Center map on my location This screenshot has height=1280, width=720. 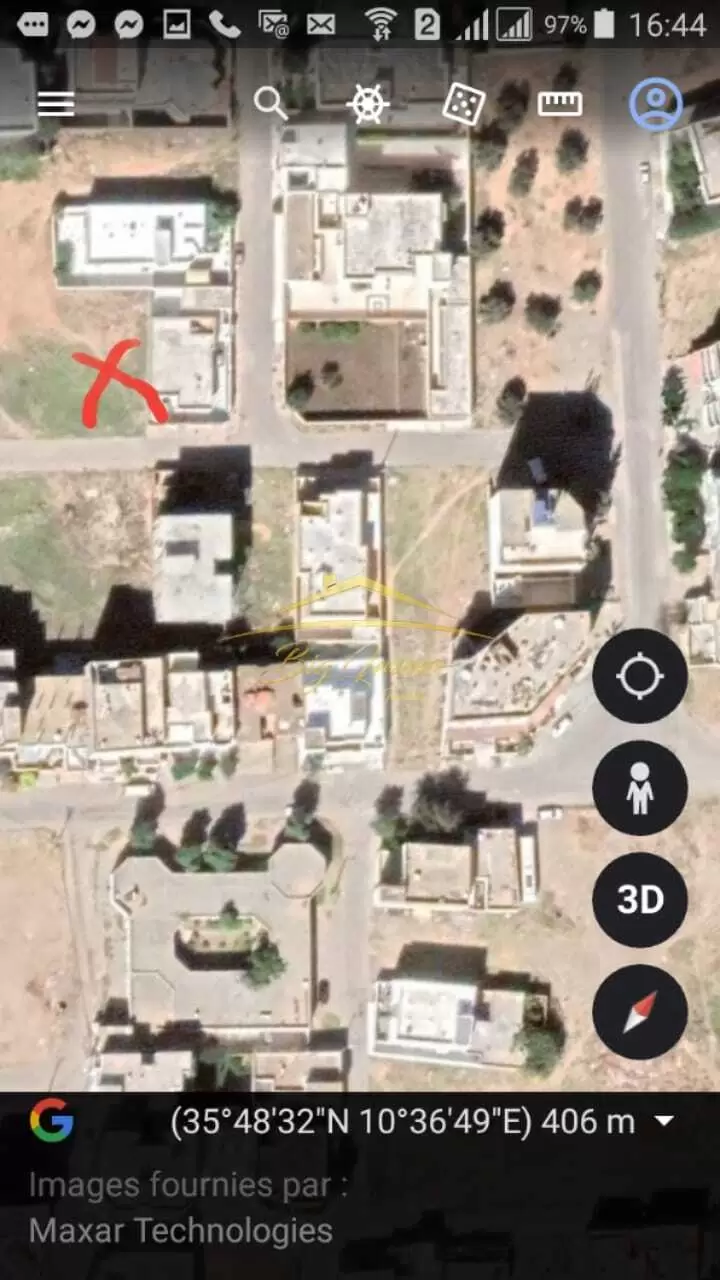point(640,676)
